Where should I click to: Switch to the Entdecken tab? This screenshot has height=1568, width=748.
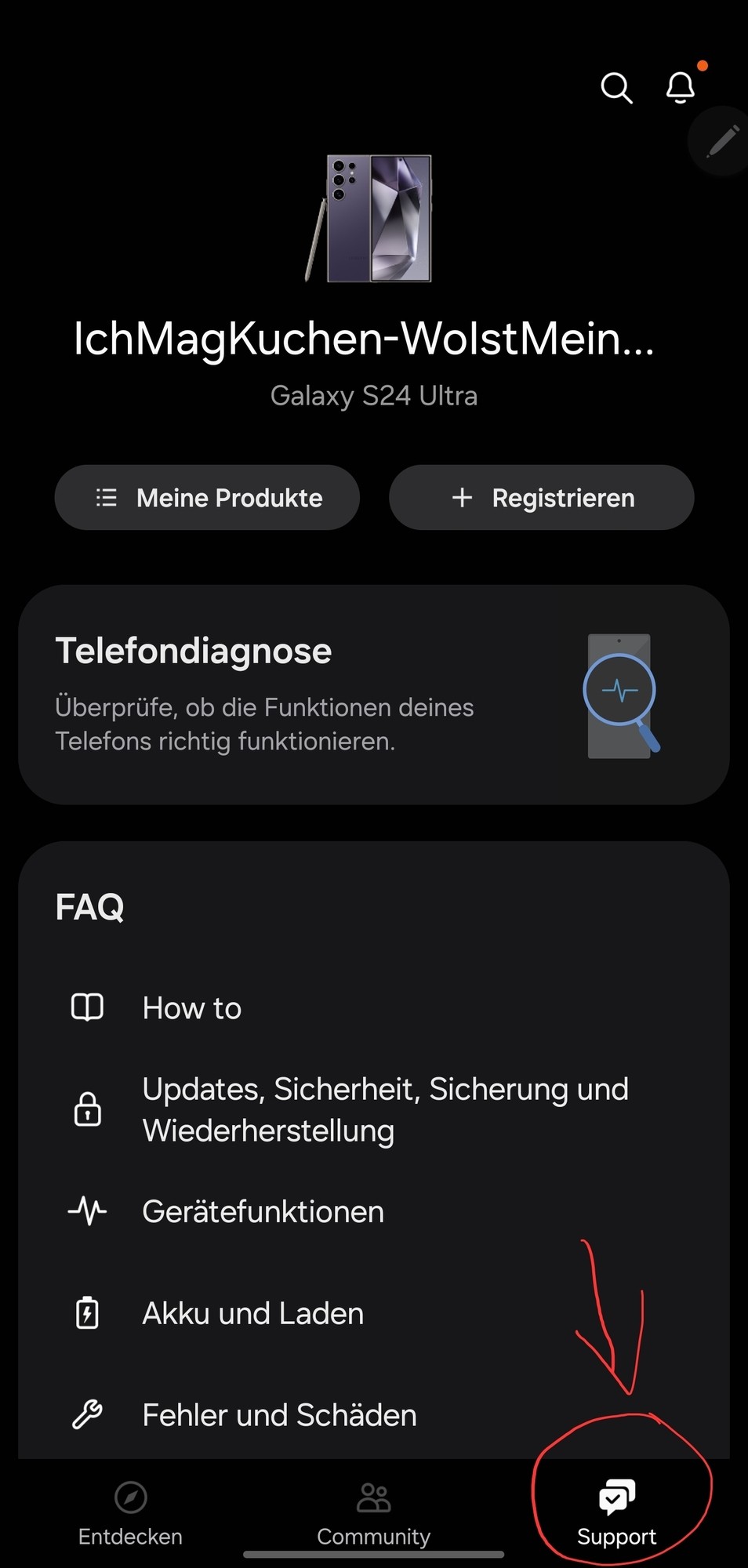click(x=130, y=1513)
